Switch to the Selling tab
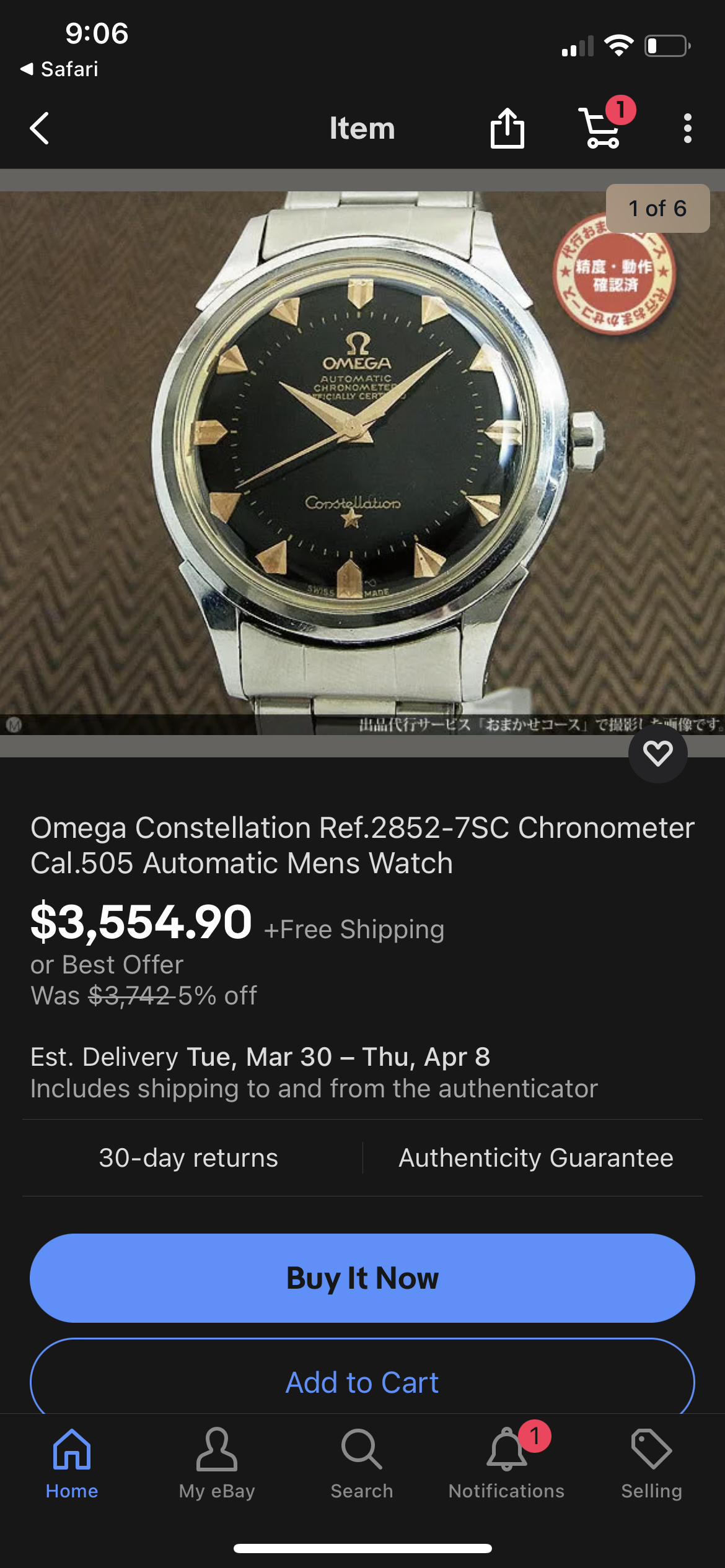The width and height of the screenshot is (725, 1568). pos(652,1464)
